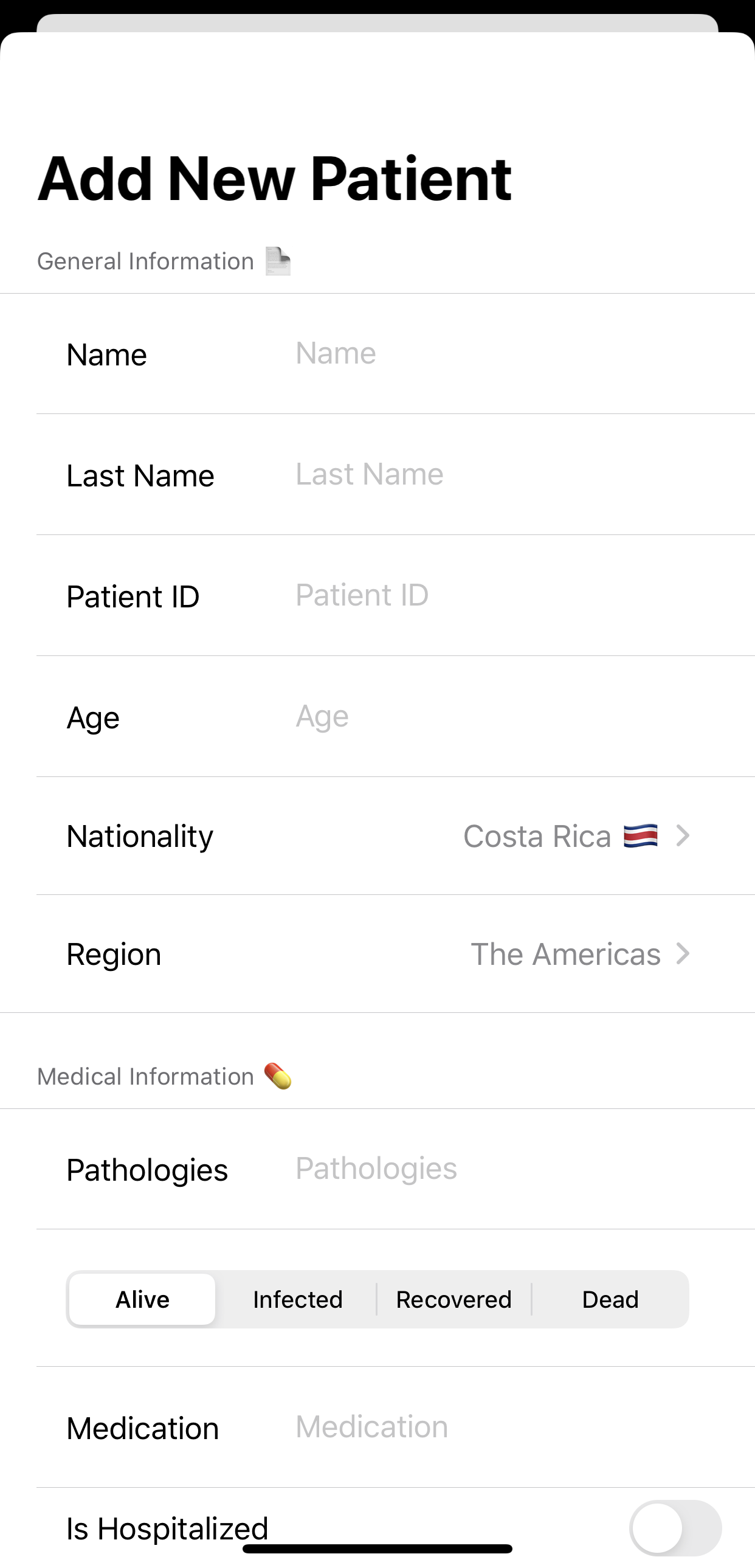Open the Nationality picker

[x=574, y=836]
